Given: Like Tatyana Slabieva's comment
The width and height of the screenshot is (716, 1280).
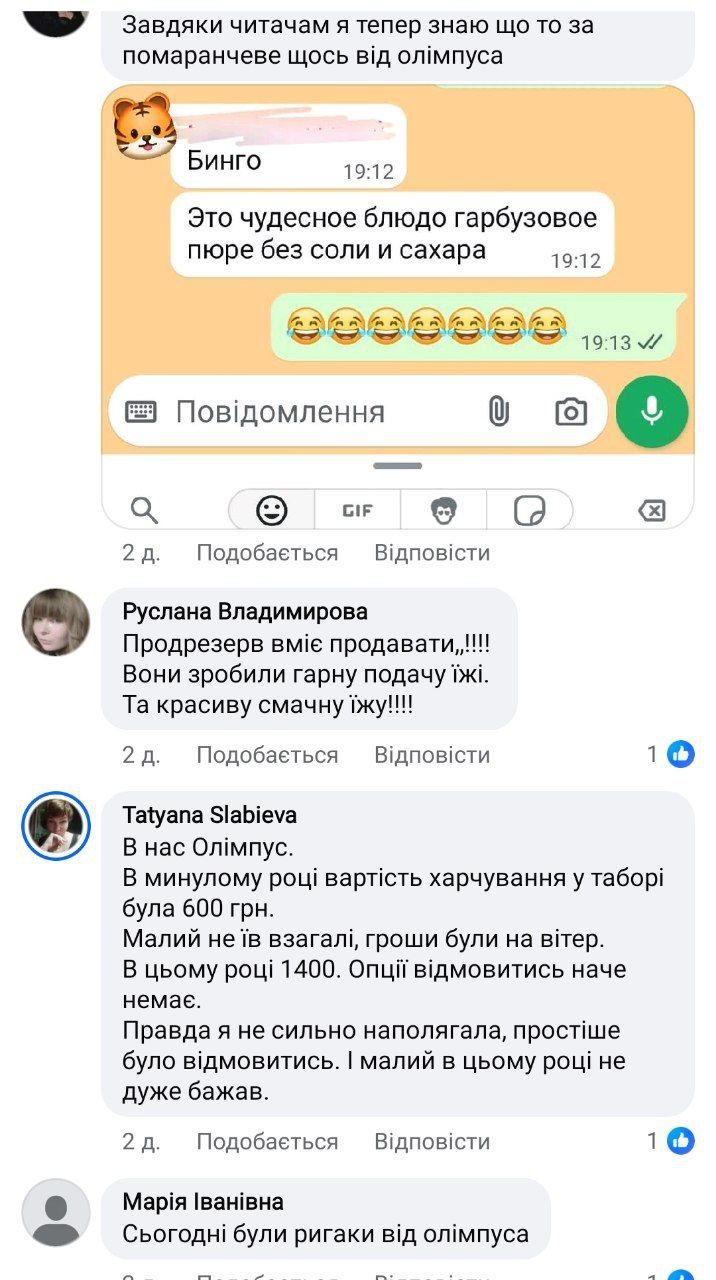Looking at the screenshot, I should pos(267,1141).
